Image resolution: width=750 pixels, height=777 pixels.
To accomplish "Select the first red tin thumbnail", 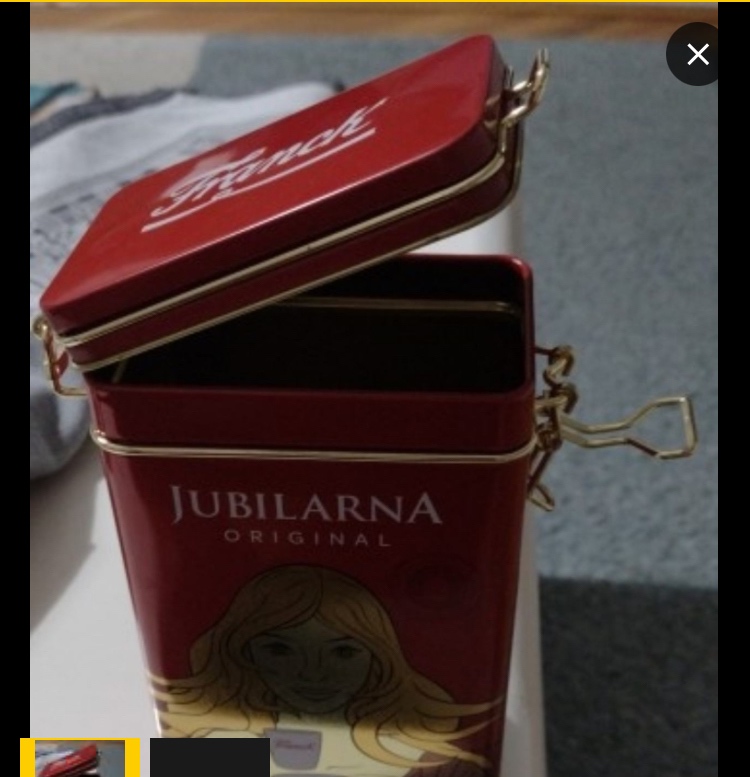I will [x=80, y=759].
